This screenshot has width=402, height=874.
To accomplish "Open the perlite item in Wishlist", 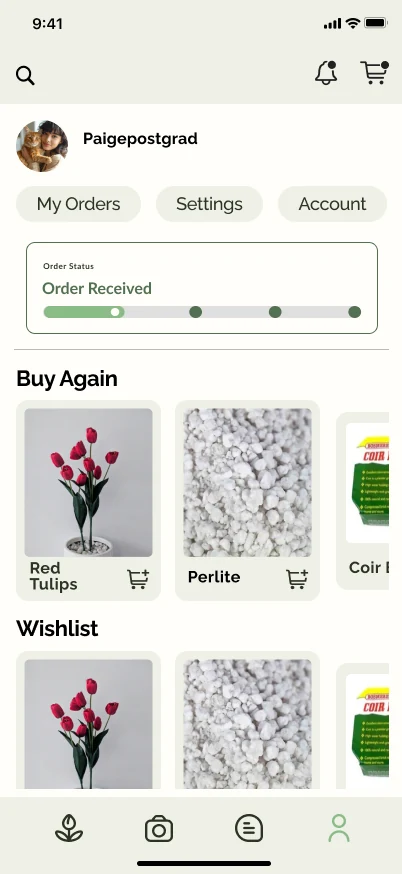I will click(248, 720).
